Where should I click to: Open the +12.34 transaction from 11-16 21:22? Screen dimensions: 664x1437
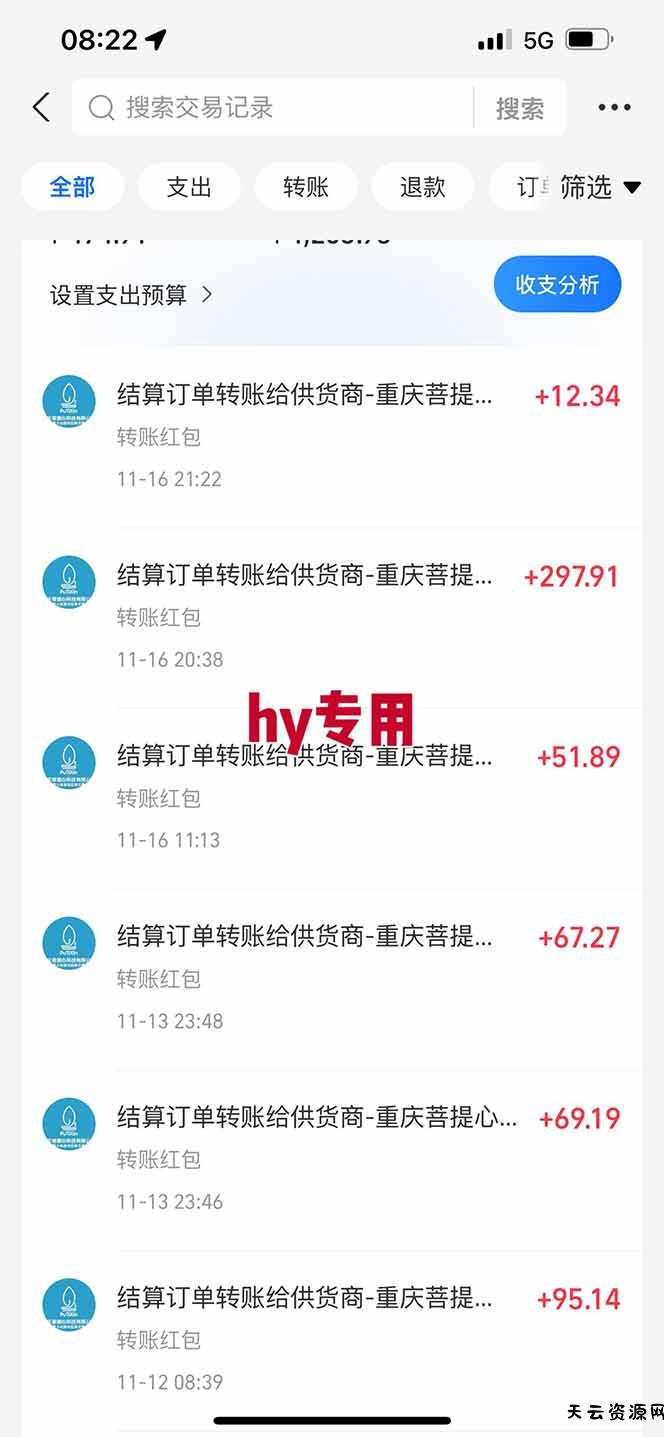tap(330, 435)
